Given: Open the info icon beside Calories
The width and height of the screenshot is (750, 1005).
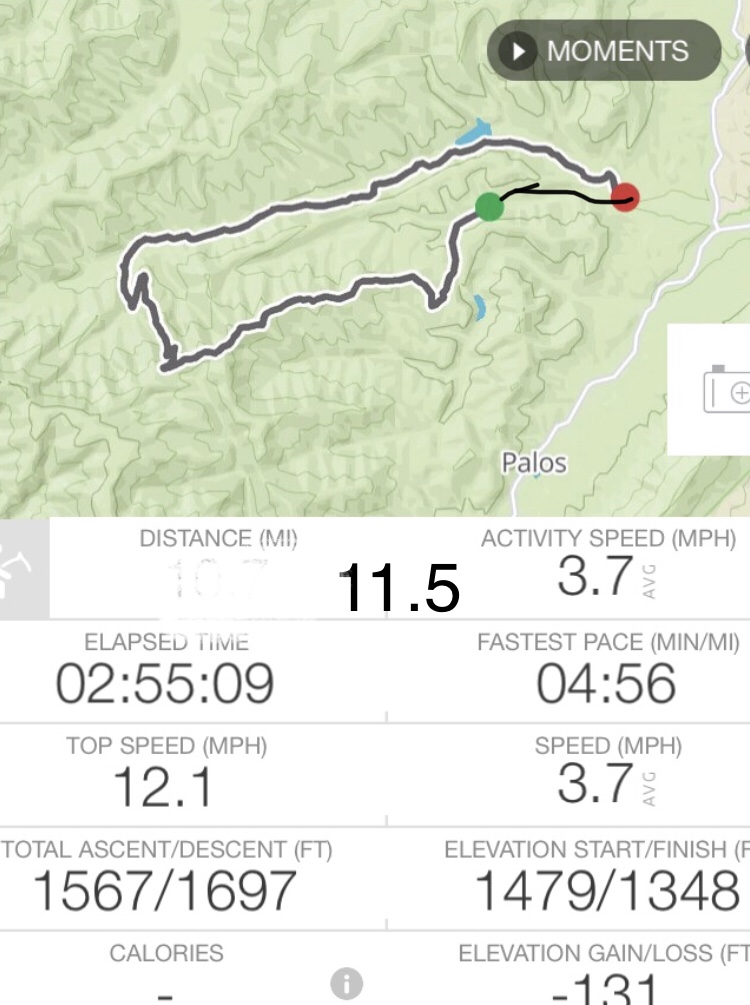Looking at the screenshot, I should pyautogui.click(x=346, y=983).
